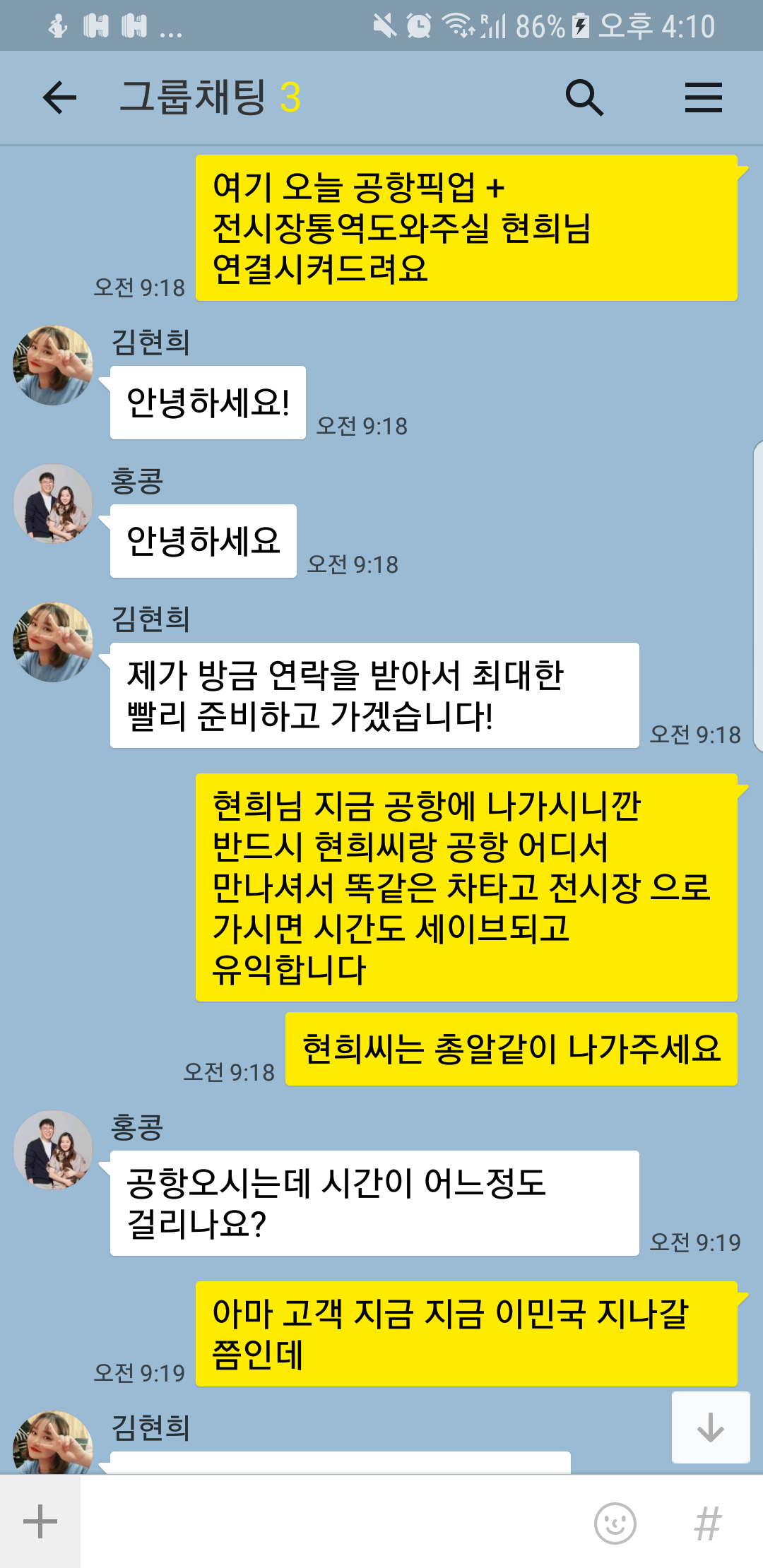Go back from the group chat

click(x=59, y=97)
